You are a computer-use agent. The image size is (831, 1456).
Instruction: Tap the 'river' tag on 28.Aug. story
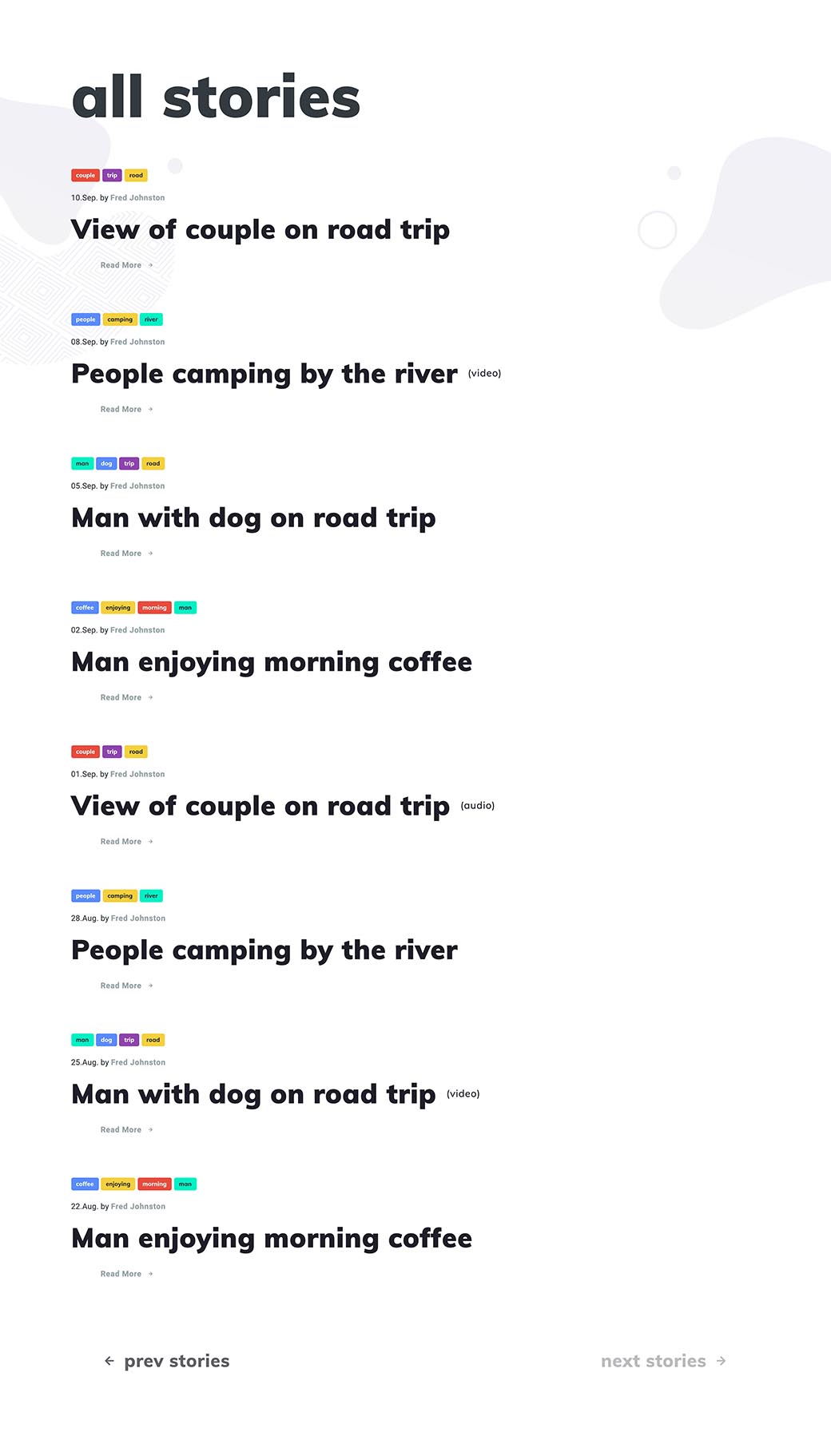(151, 896)
